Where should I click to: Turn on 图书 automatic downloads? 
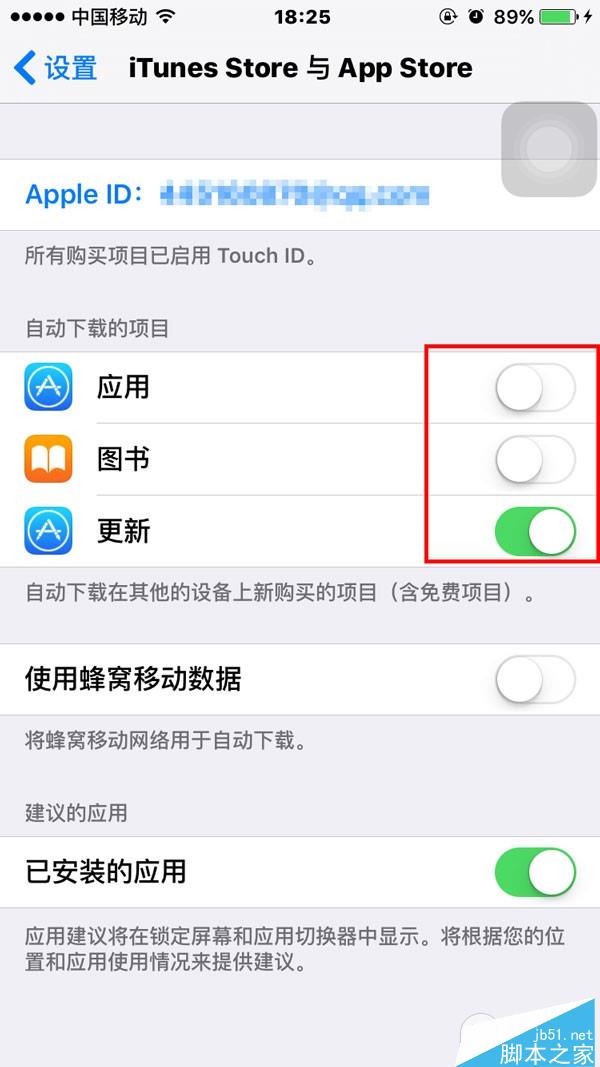pos(535,460)
